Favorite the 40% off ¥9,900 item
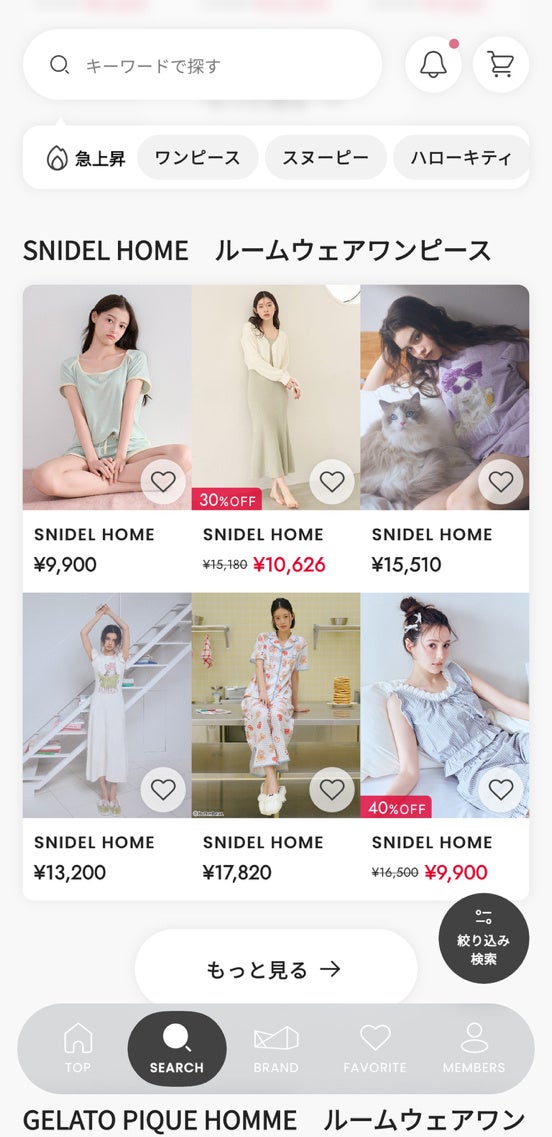The width and height of the screenshot is (552, 1137). tap(500, 790)
